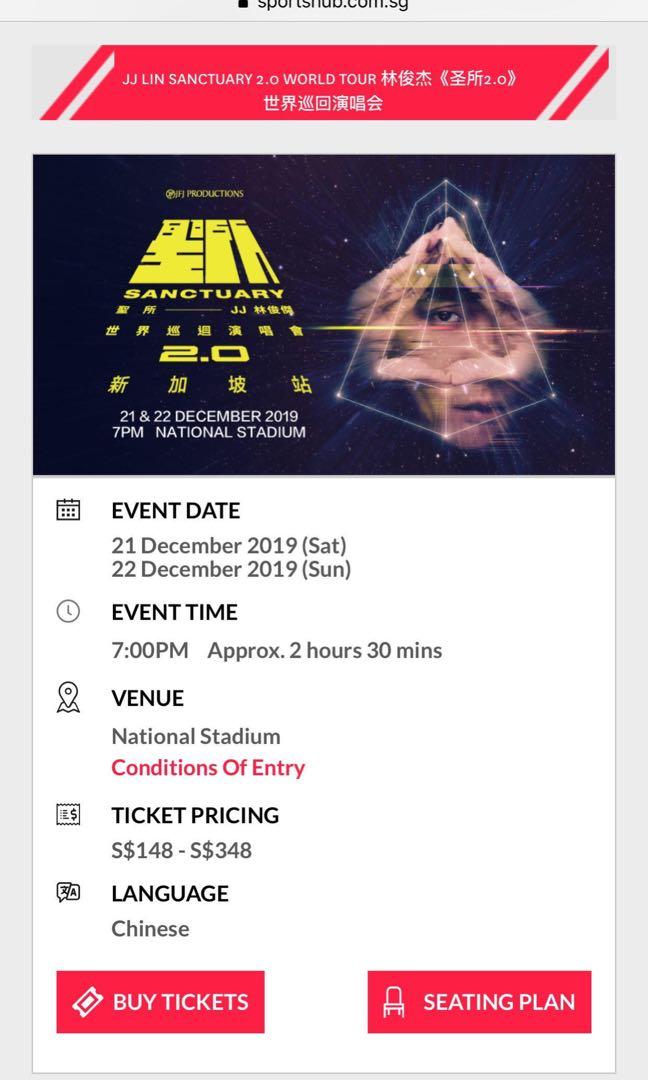This screenshot has width=648, height=1080.
Task: Open the Conditions Of Entry link
Action: (x=208, y=768)
